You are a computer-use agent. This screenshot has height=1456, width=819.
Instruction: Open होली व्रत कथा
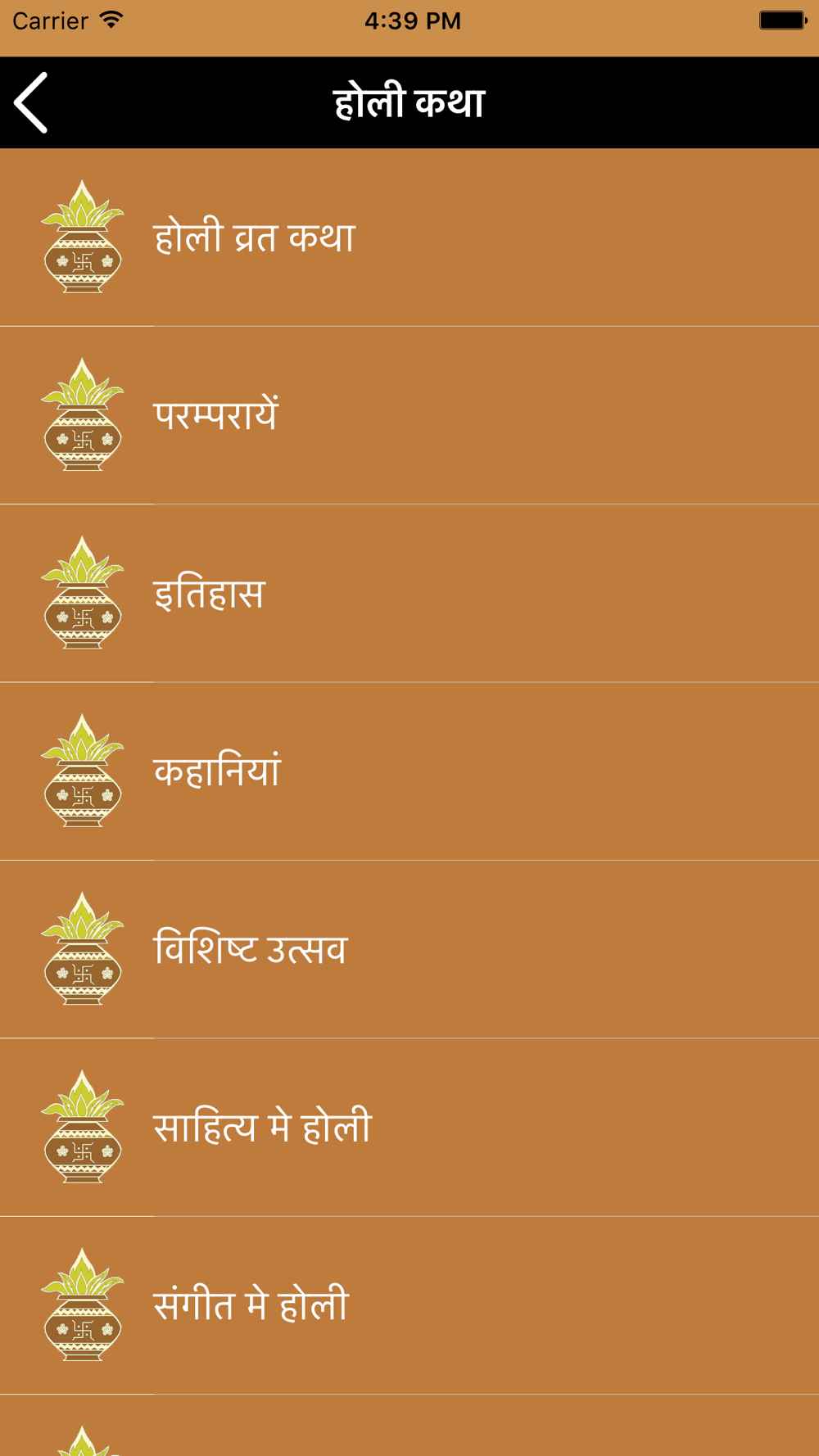tap(409, 237)
